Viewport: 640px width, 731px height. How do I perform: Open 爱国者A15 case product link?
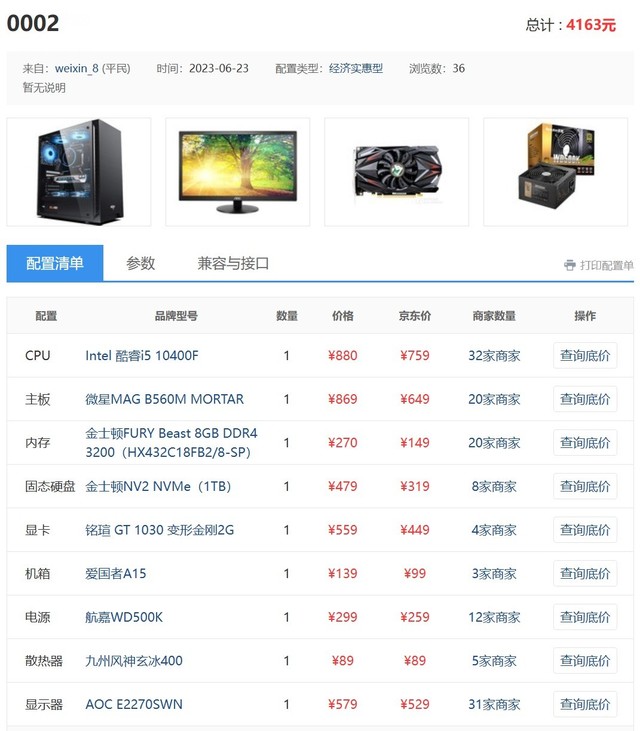115,574
